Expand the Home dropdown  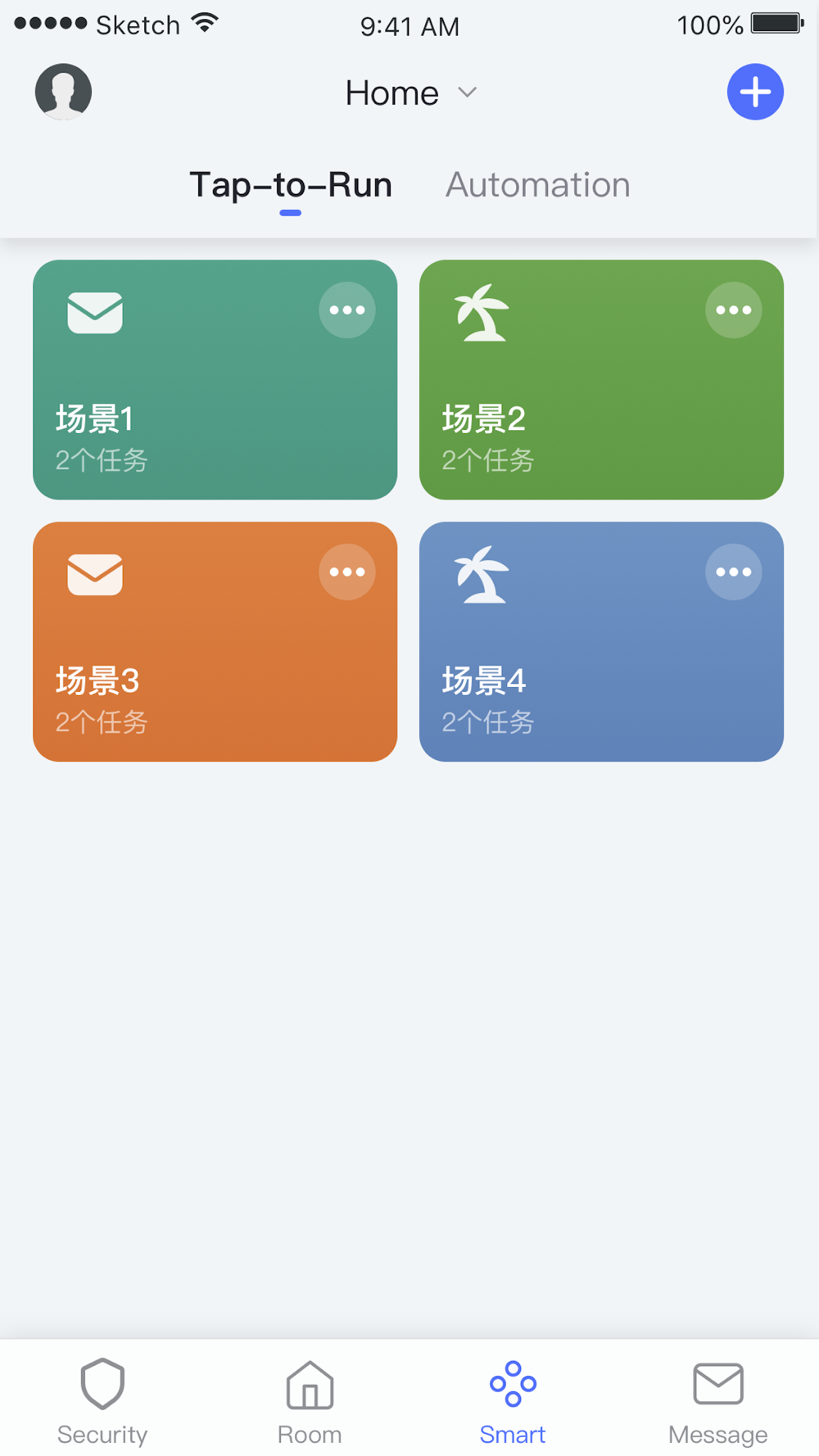[411, 93]
